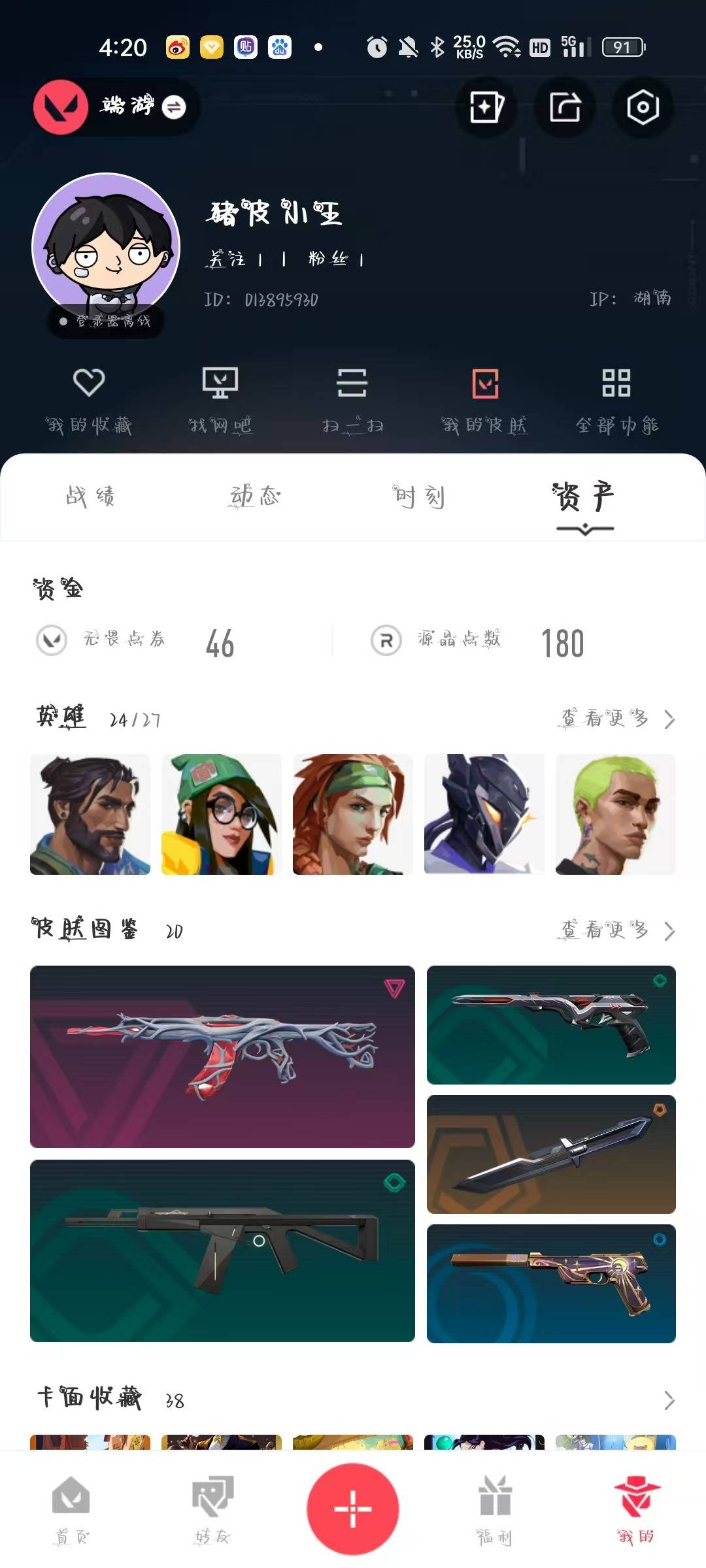The image size is (706, 1568).
Task: Open the profile avatar
Action: [106, 248]
